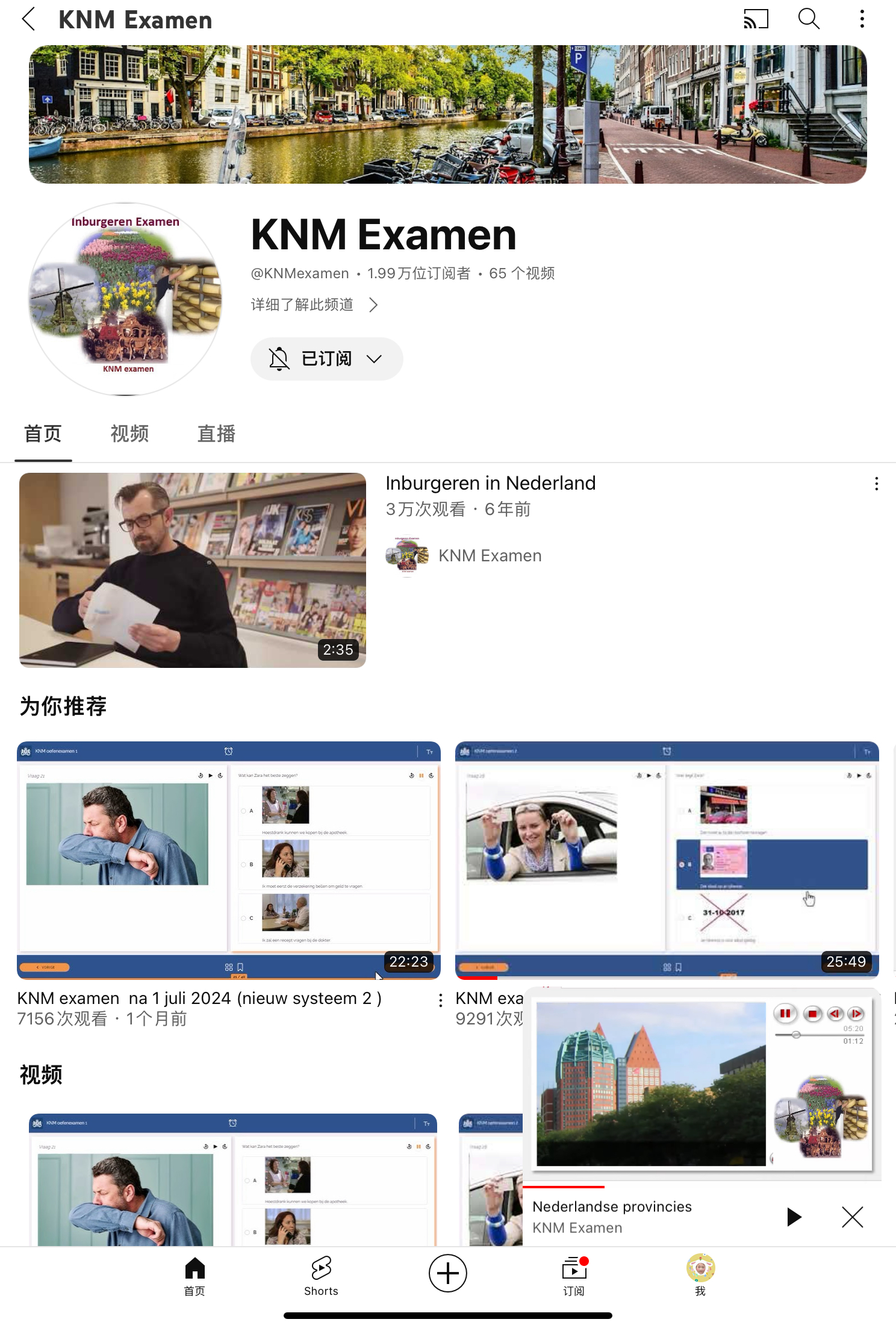The height and width of the screenshot is (1328, 896).
Task: Open options for Inburgeren in Nederland
Action: (x=876, y=484)
